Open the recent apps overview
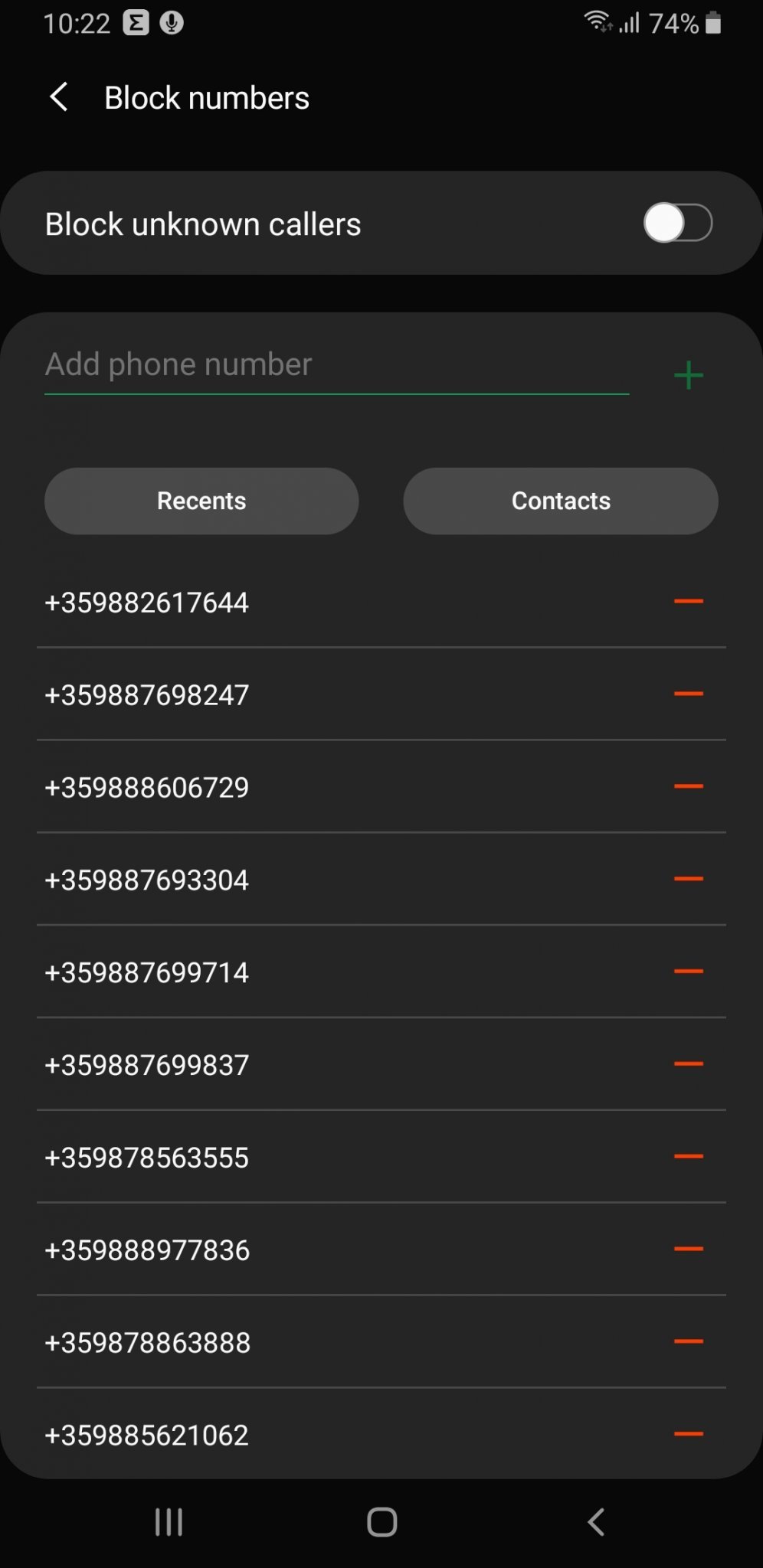This screenshot has height=1568, width=763. 169,1522
